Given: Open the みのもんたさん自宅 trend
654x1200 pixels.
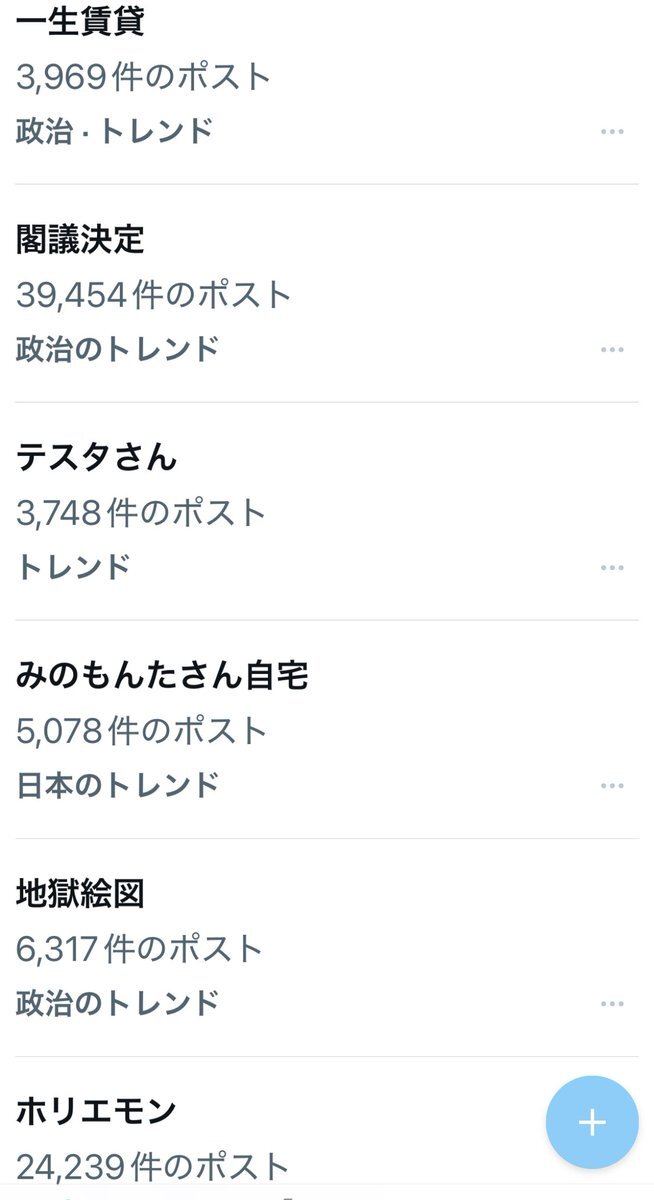Looking at the screenshot, I should [x=162, y=676].
